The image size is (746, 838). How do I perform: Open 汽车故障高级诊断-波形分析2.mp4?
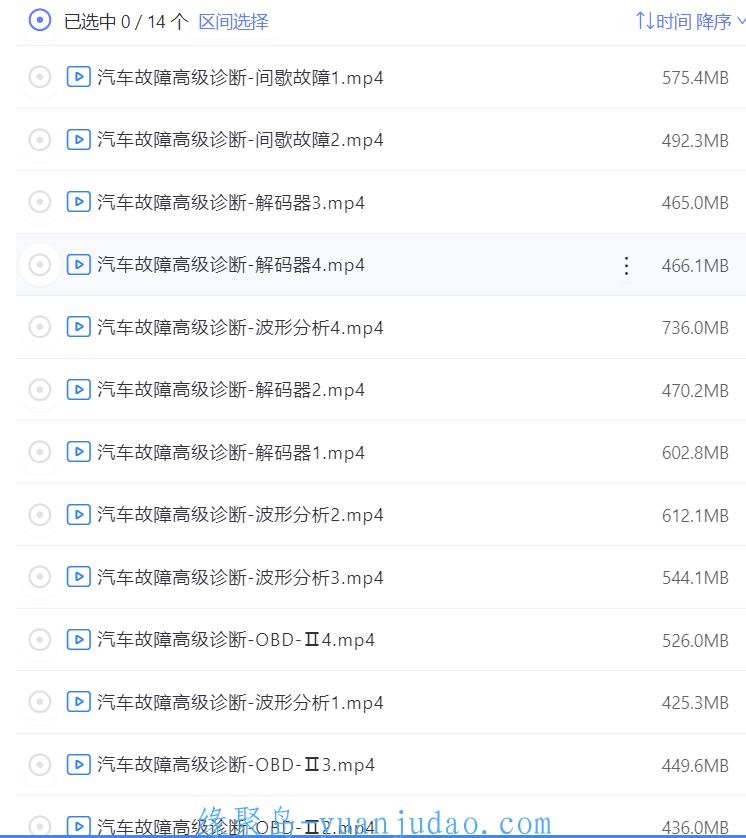(240, 515)
